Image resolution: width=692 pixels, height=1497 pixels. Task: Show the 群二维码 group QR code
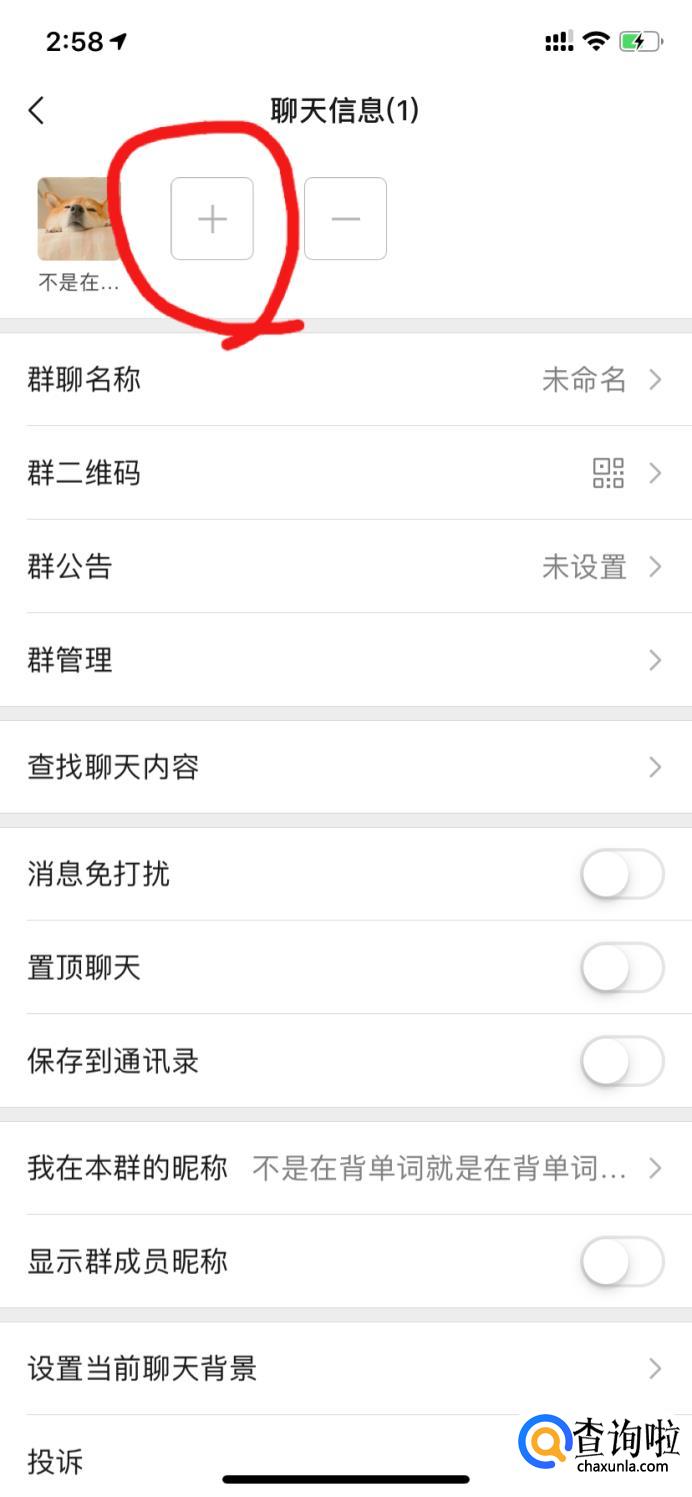pyautogui.click(x=346, y=473)
